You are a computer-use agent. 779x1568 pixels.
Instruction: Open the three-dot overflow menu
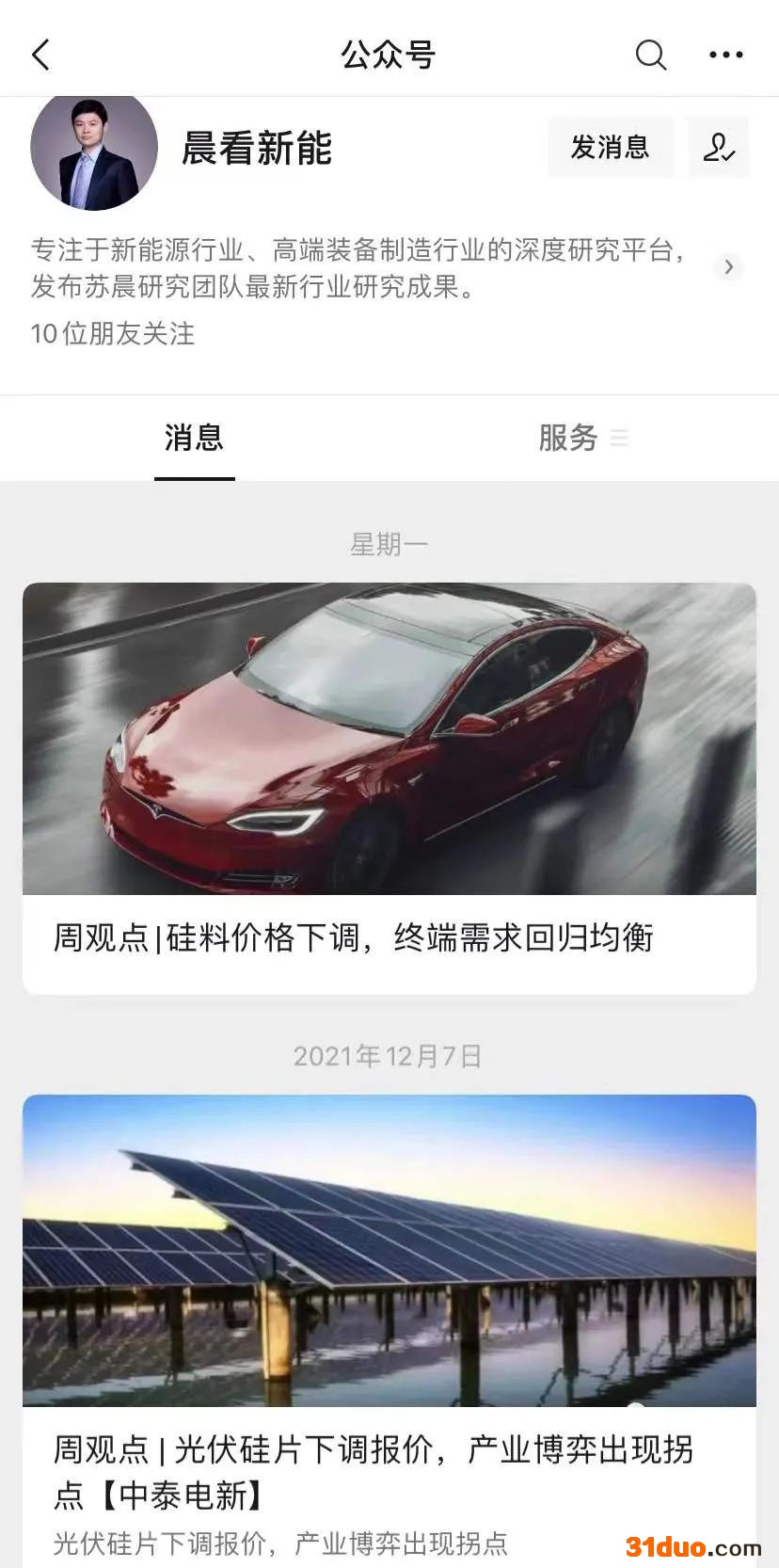pyautogui.click(x=725, y=56)
